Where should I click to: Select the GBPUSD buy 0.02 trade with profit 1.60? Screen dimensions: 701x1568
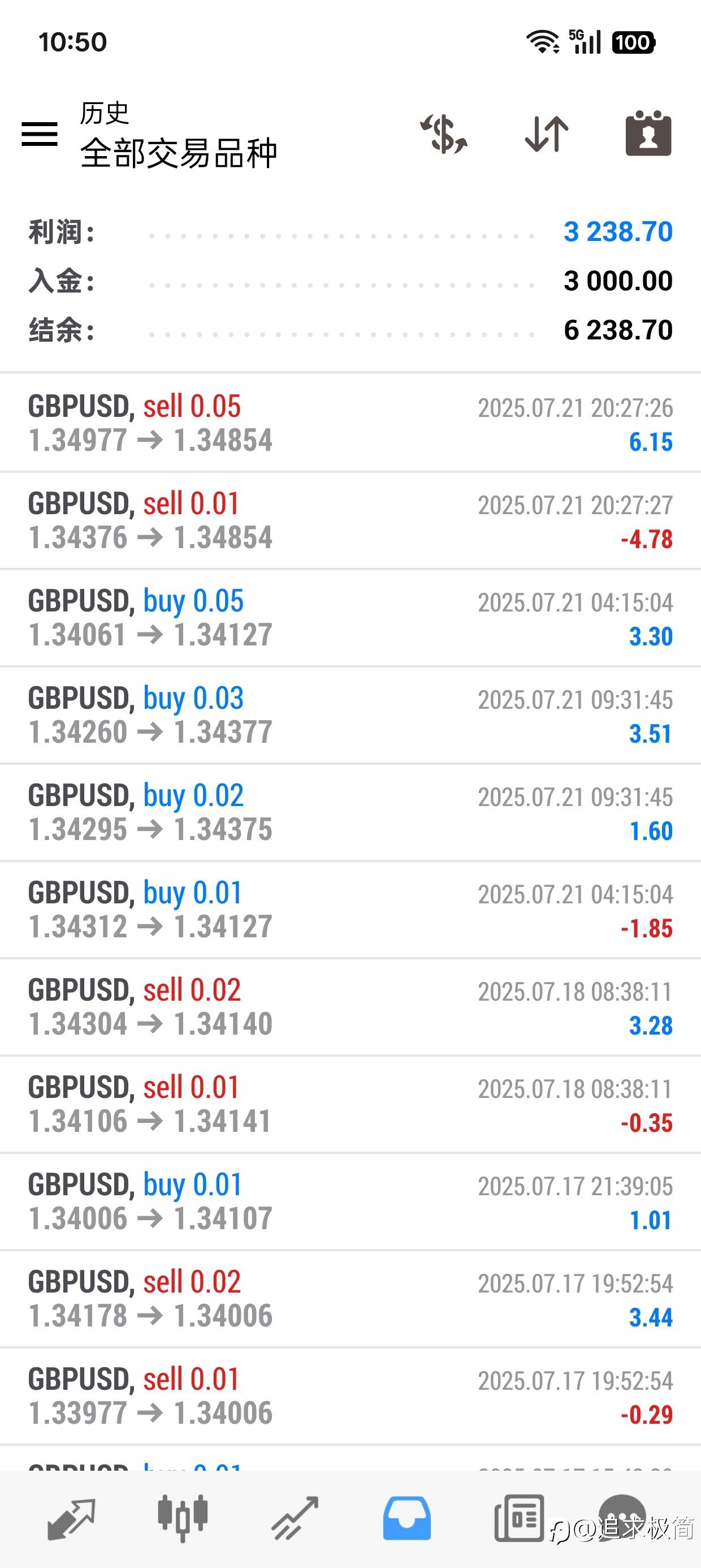(350, 813)
